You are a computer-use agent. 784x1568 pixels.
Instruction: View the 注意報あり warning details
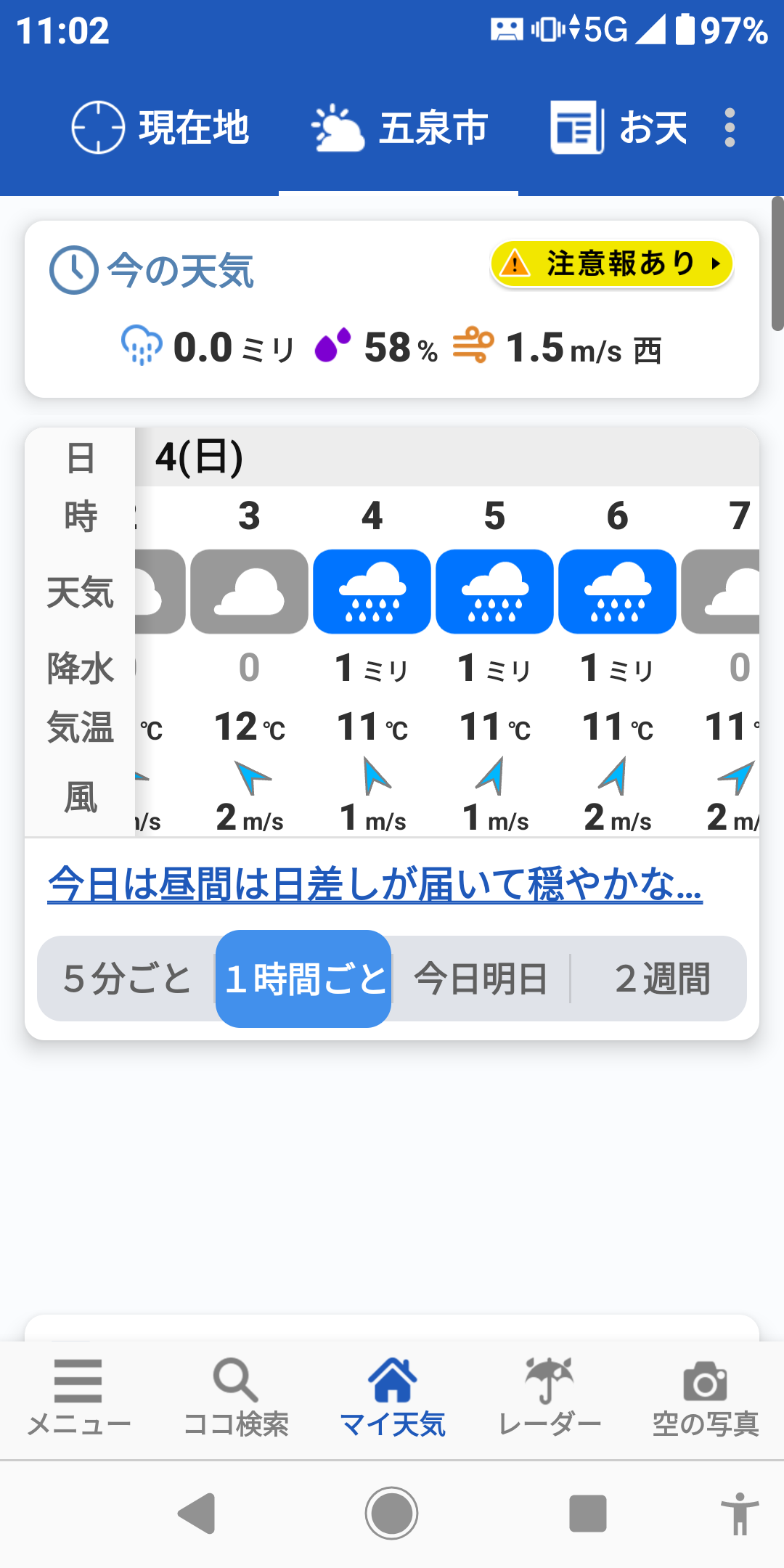pyautogui.click(x=612, y=264)
